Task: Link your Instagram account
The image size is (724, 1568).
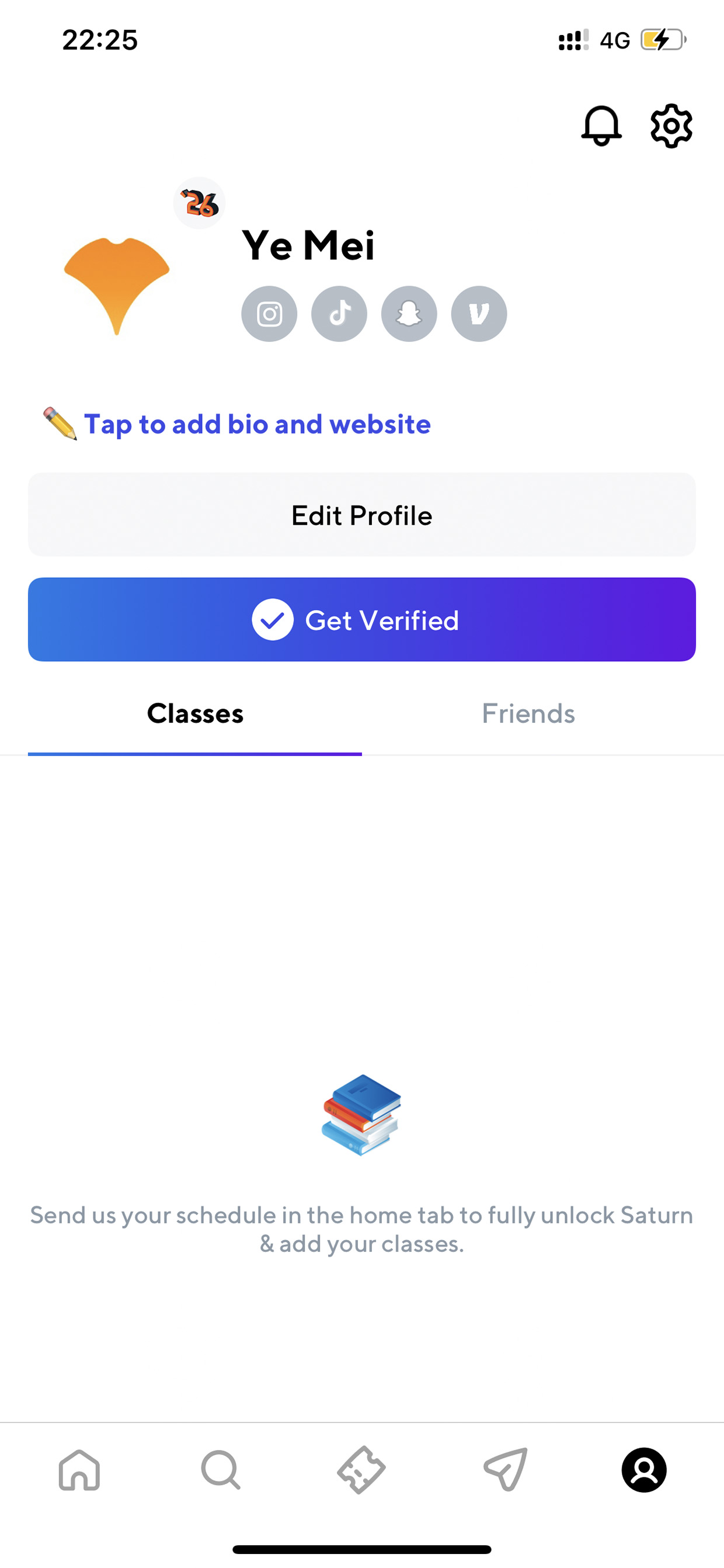Action: coord(269,314)
